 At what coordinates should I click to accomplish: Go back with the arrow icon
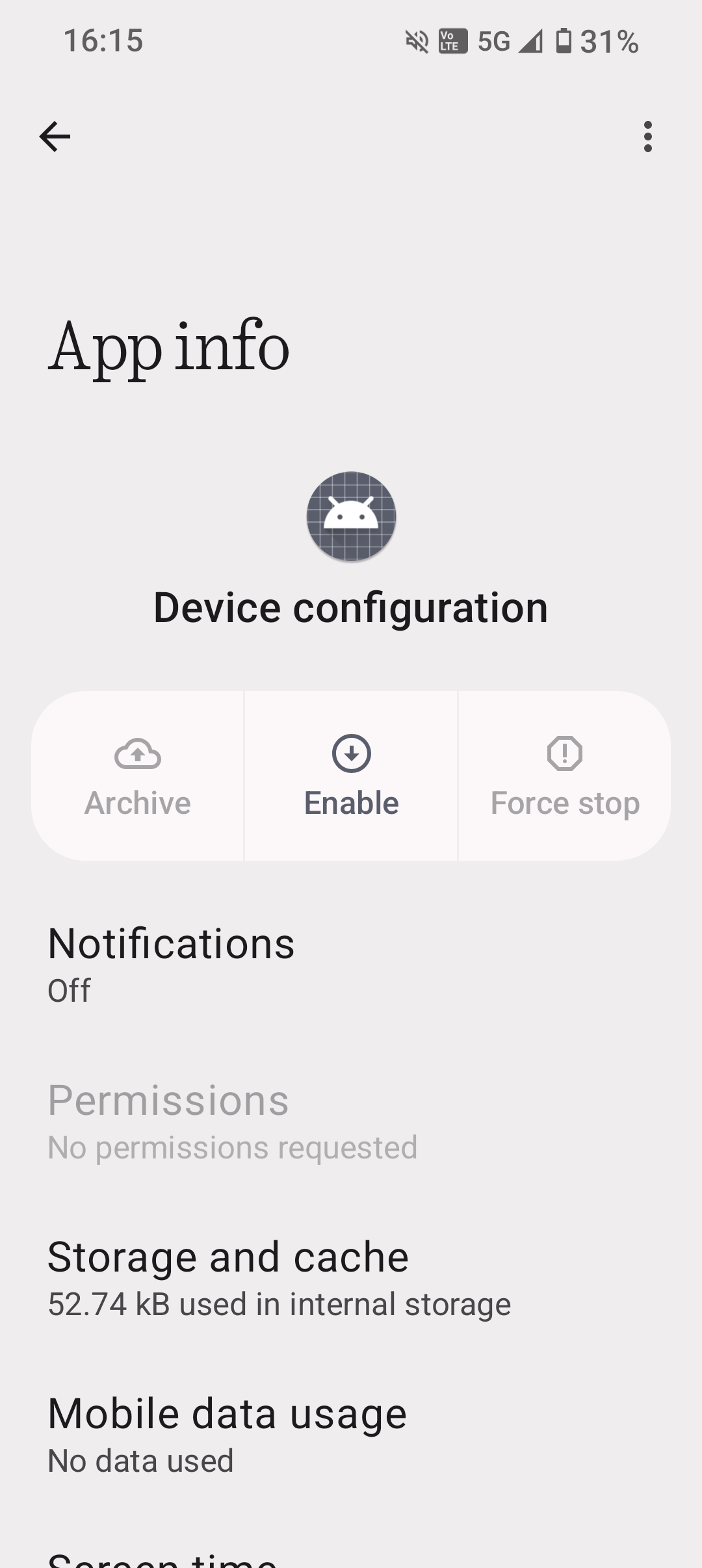(55, 137)
